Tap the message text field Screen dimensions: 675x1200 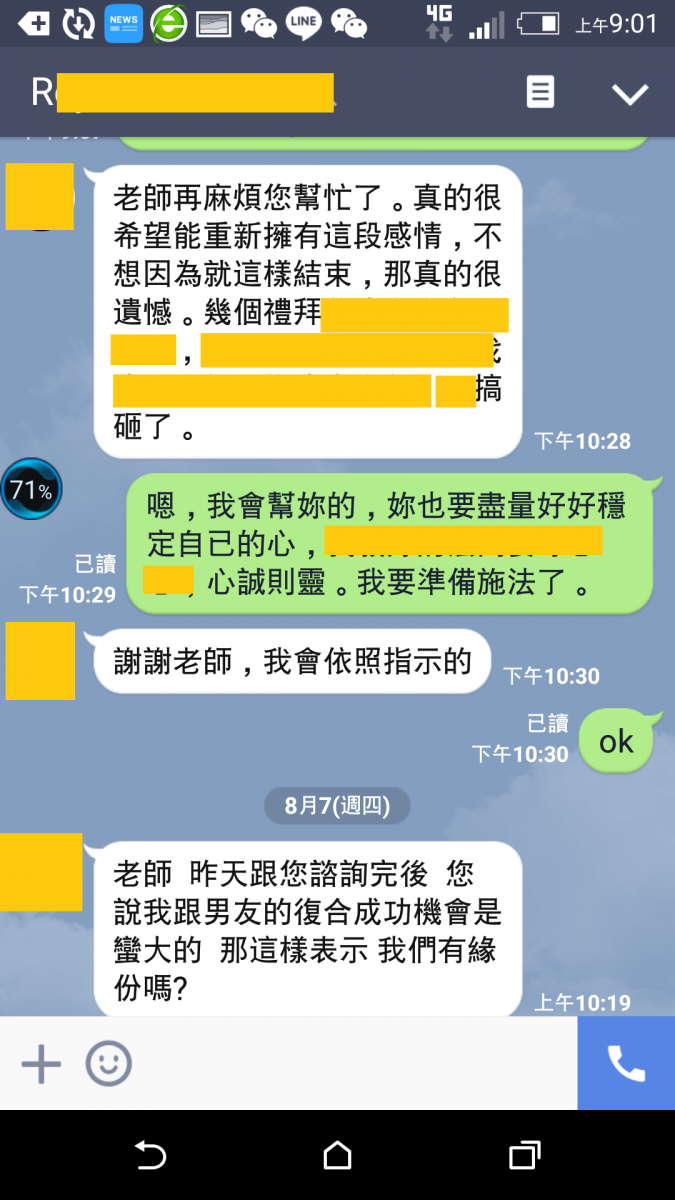coord(350,1063)
